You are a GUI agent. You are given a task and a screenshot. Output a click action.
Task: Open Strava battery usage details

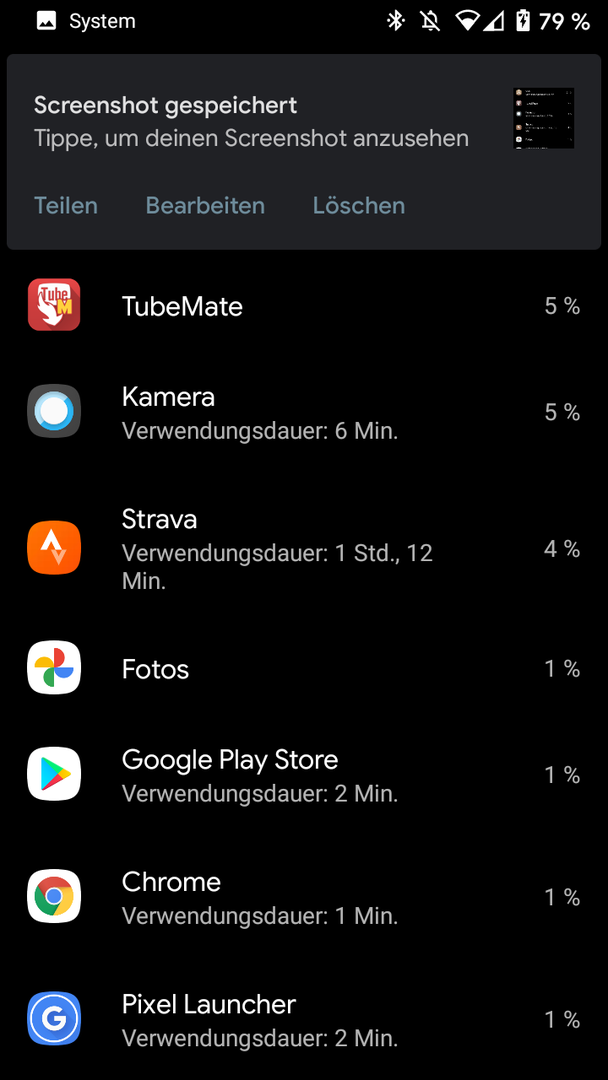pos(304,549)
